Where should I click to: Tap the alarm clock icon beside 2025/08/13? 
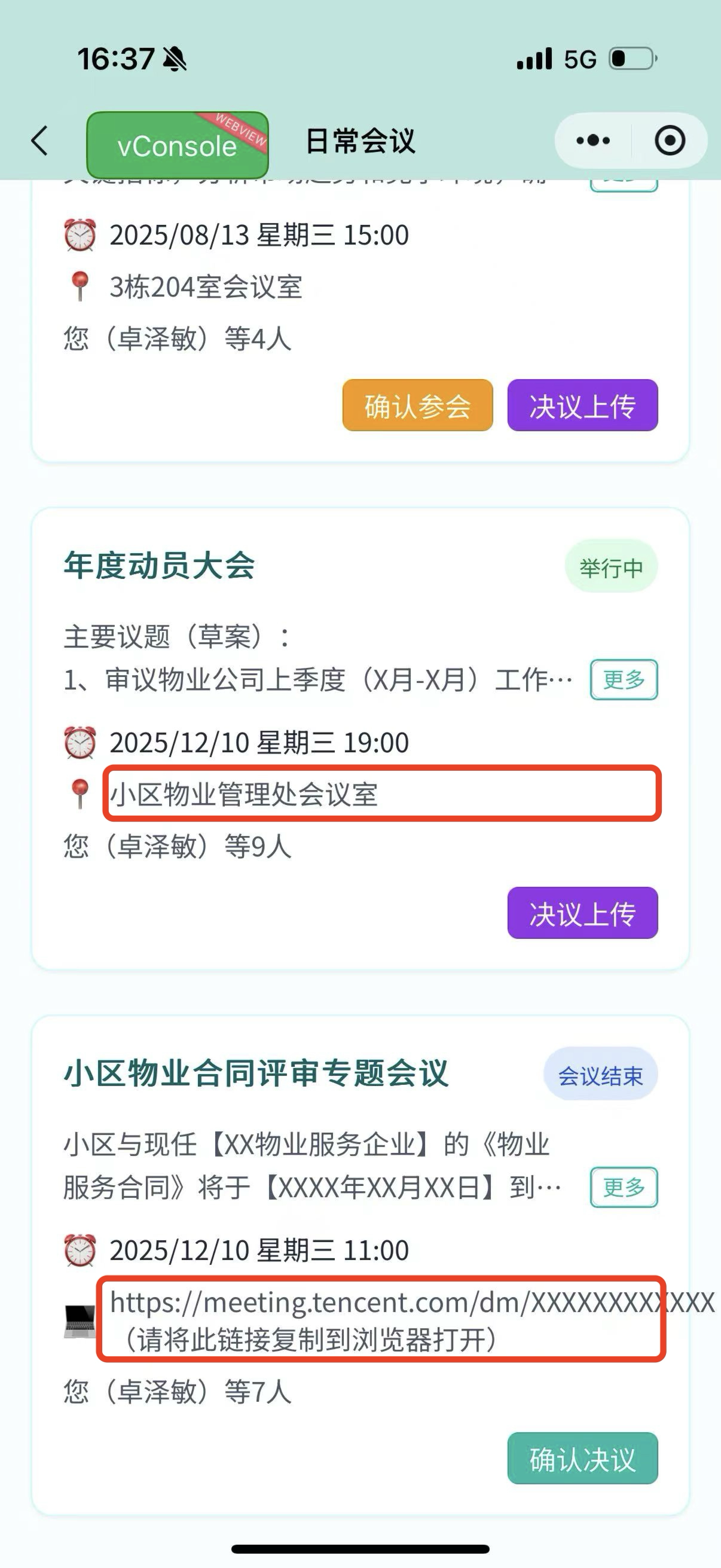pos(80,236)
